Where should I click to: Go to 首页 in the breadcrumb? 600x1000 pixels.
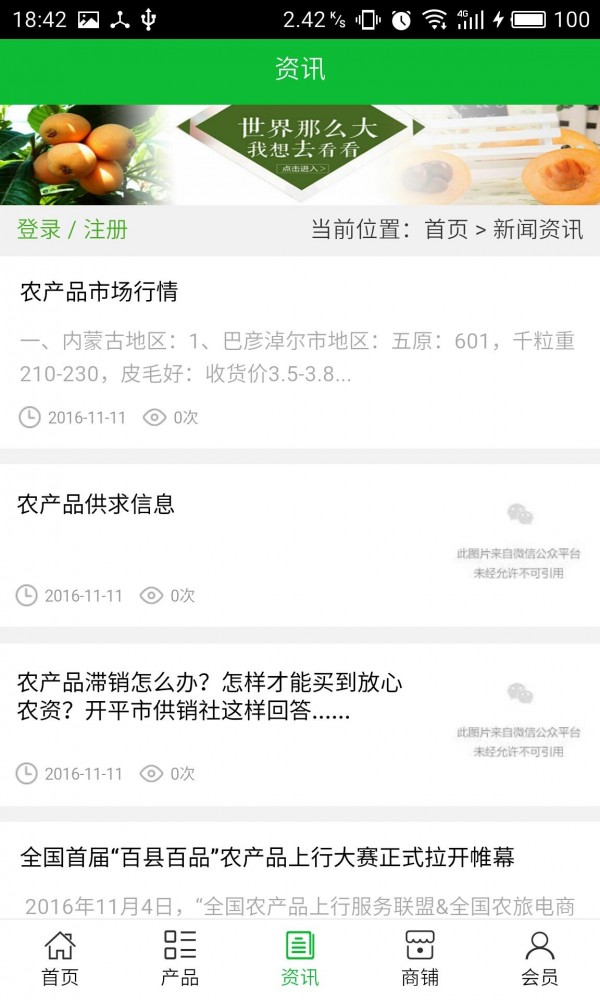[x=446, y=229]
